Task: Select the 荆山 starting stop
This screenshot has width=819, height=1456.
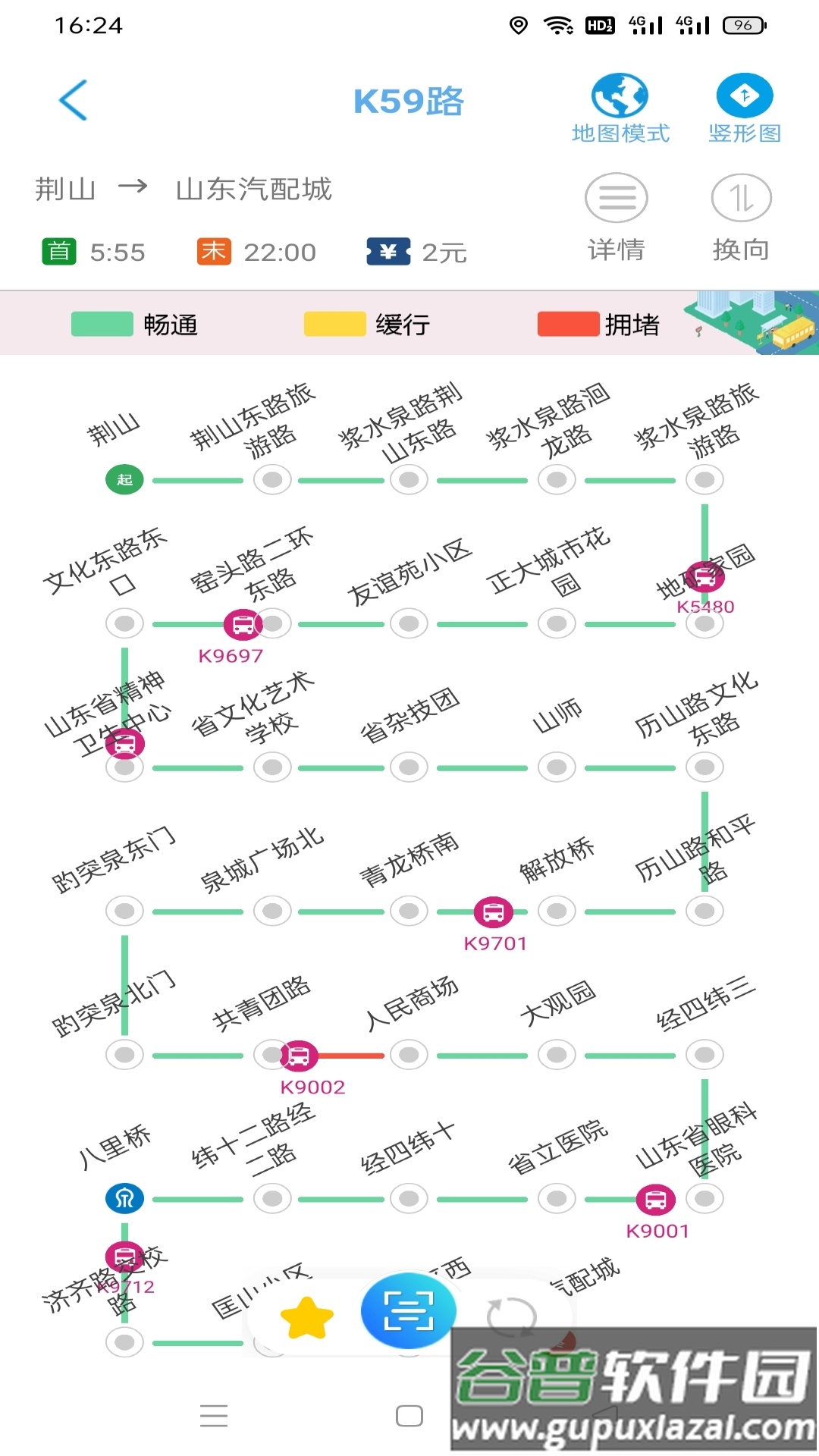Action: tap(124, 479)
